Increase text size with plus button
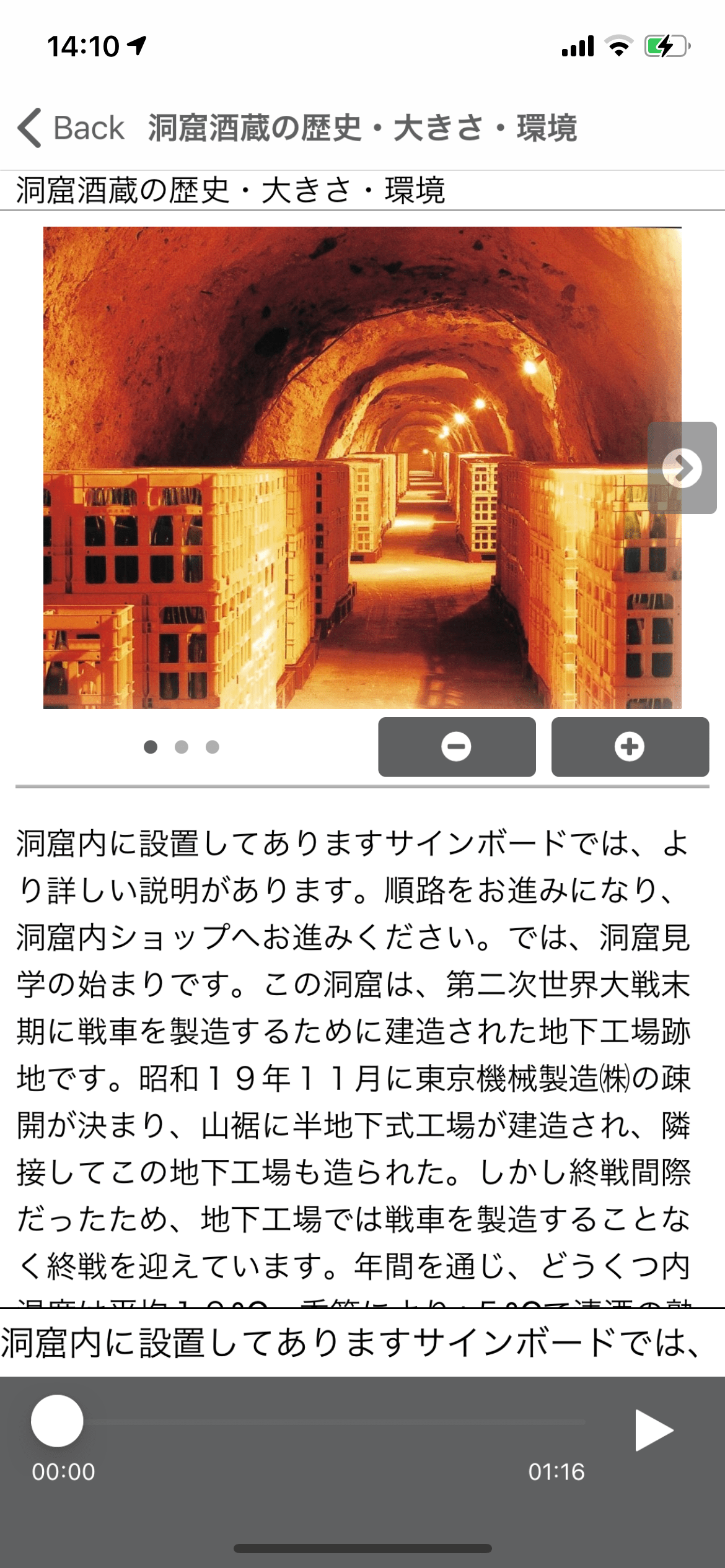Screen dimensions: 725x1568 click(x=630, y=747)
